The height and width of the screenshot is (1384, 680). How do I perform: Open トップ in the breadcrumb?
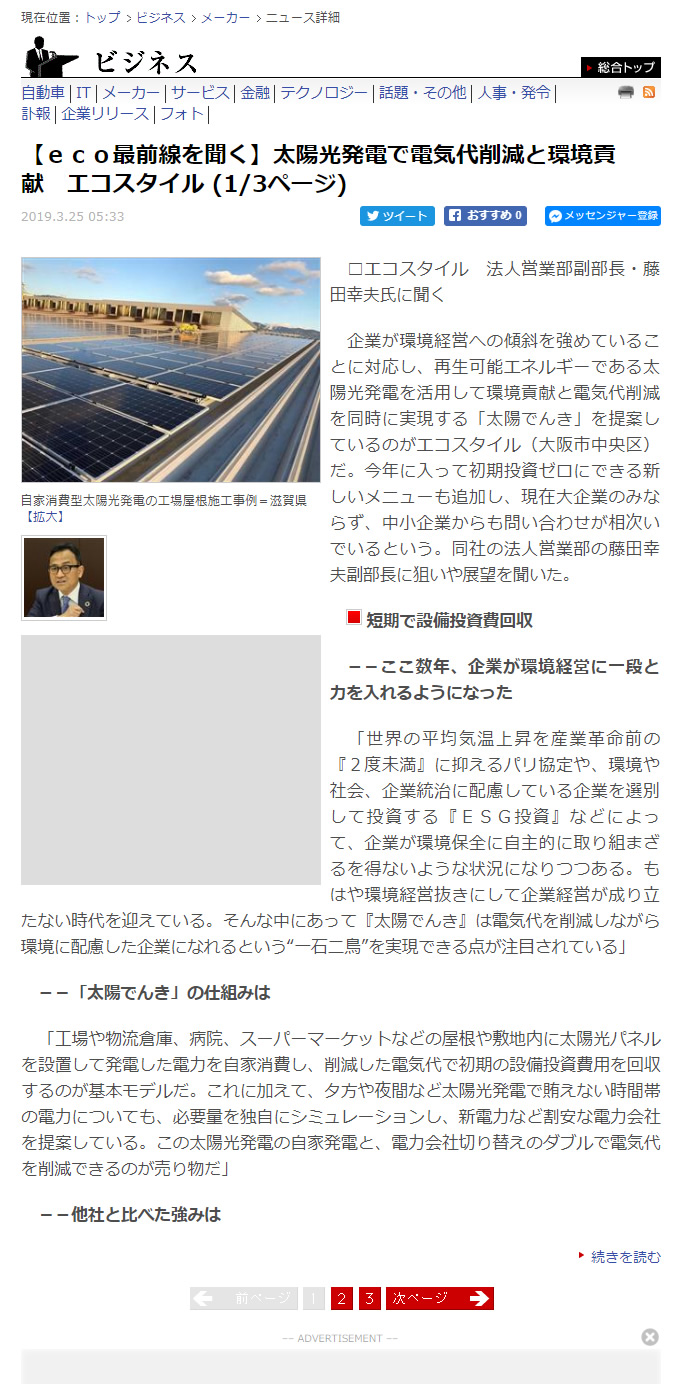(x=102, y=18)
